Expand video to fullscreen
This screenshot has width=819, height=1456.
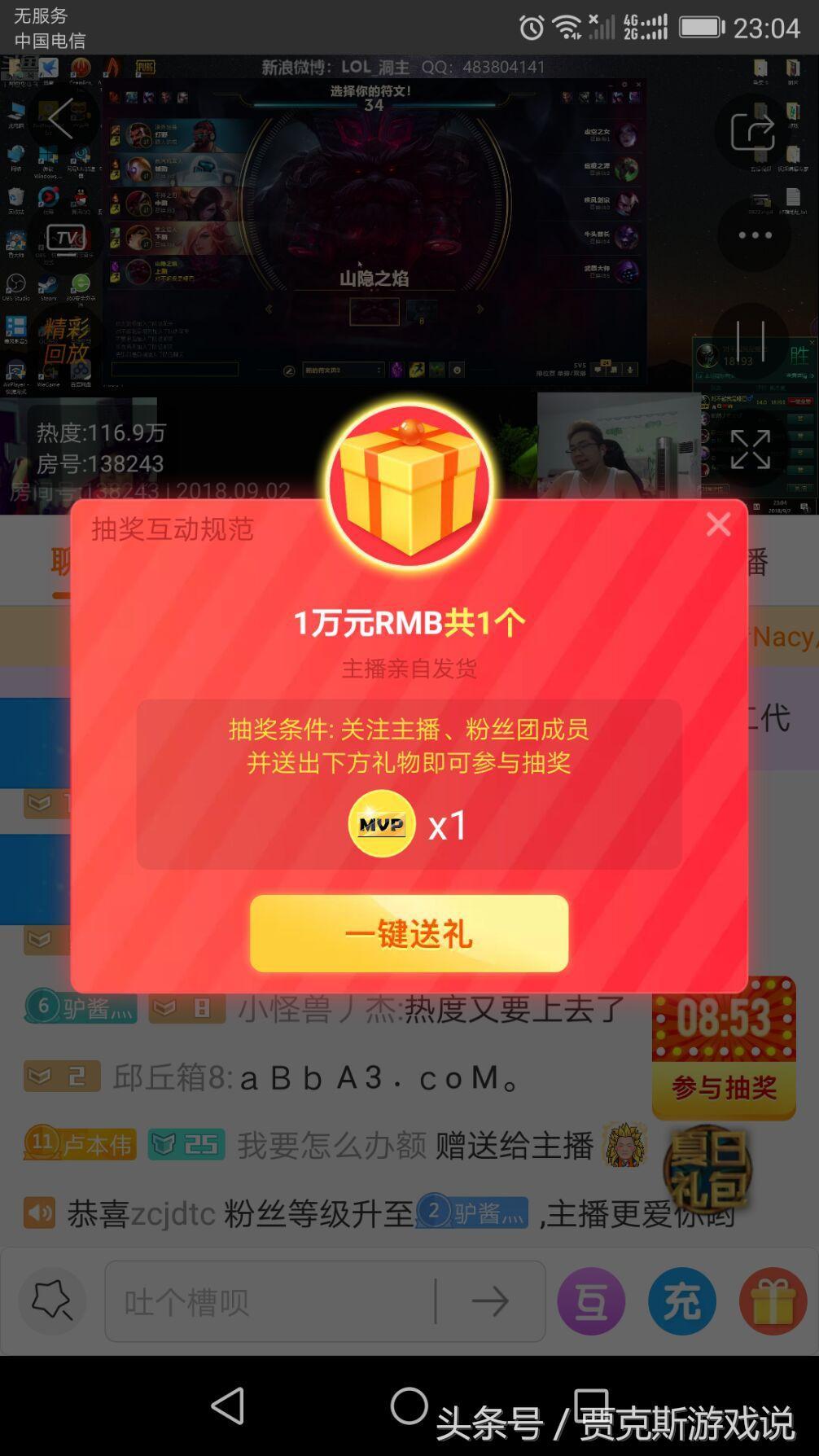coord(750,450)
